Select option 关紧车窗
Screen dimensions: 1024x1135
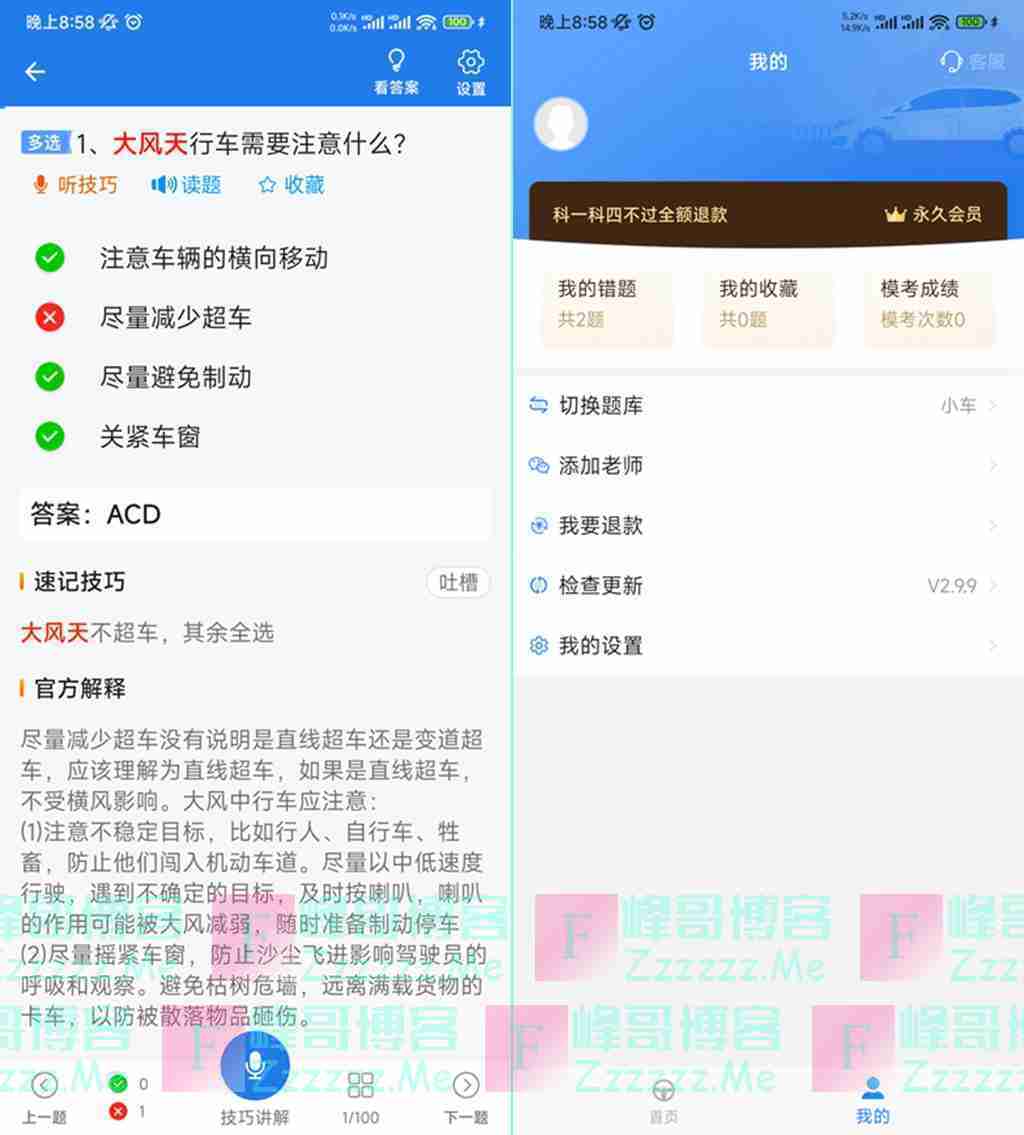coord(150,437)
